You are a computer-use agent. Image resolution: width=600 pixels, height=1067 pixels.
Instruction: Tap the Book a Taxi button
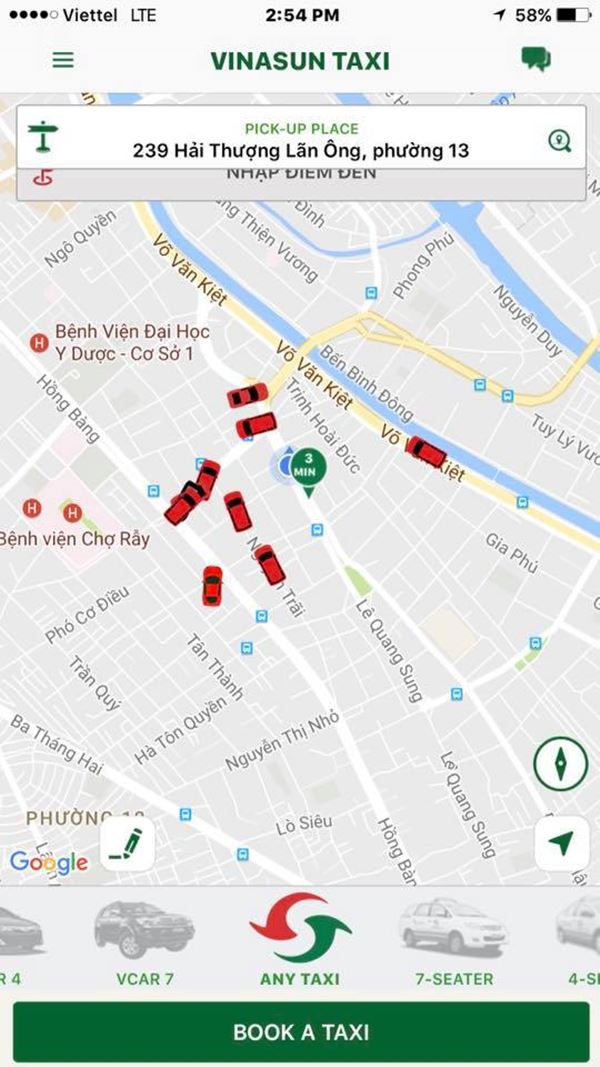coord(300,1031)
